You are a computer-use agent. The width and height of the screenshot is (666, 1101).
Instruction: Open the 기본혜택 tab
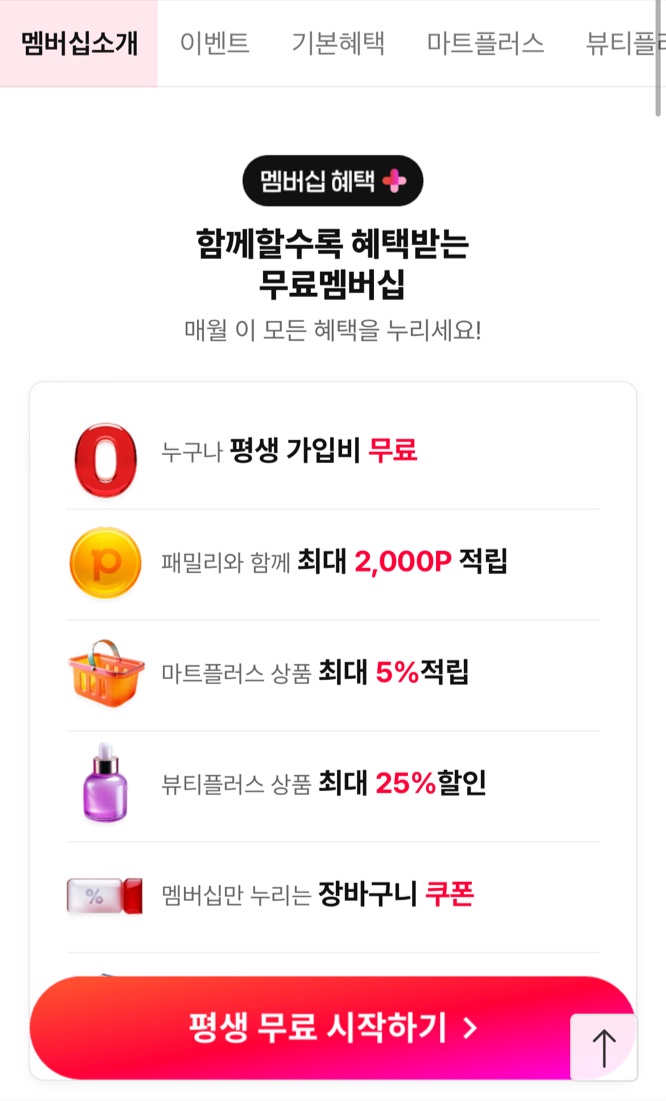(338, 44)
